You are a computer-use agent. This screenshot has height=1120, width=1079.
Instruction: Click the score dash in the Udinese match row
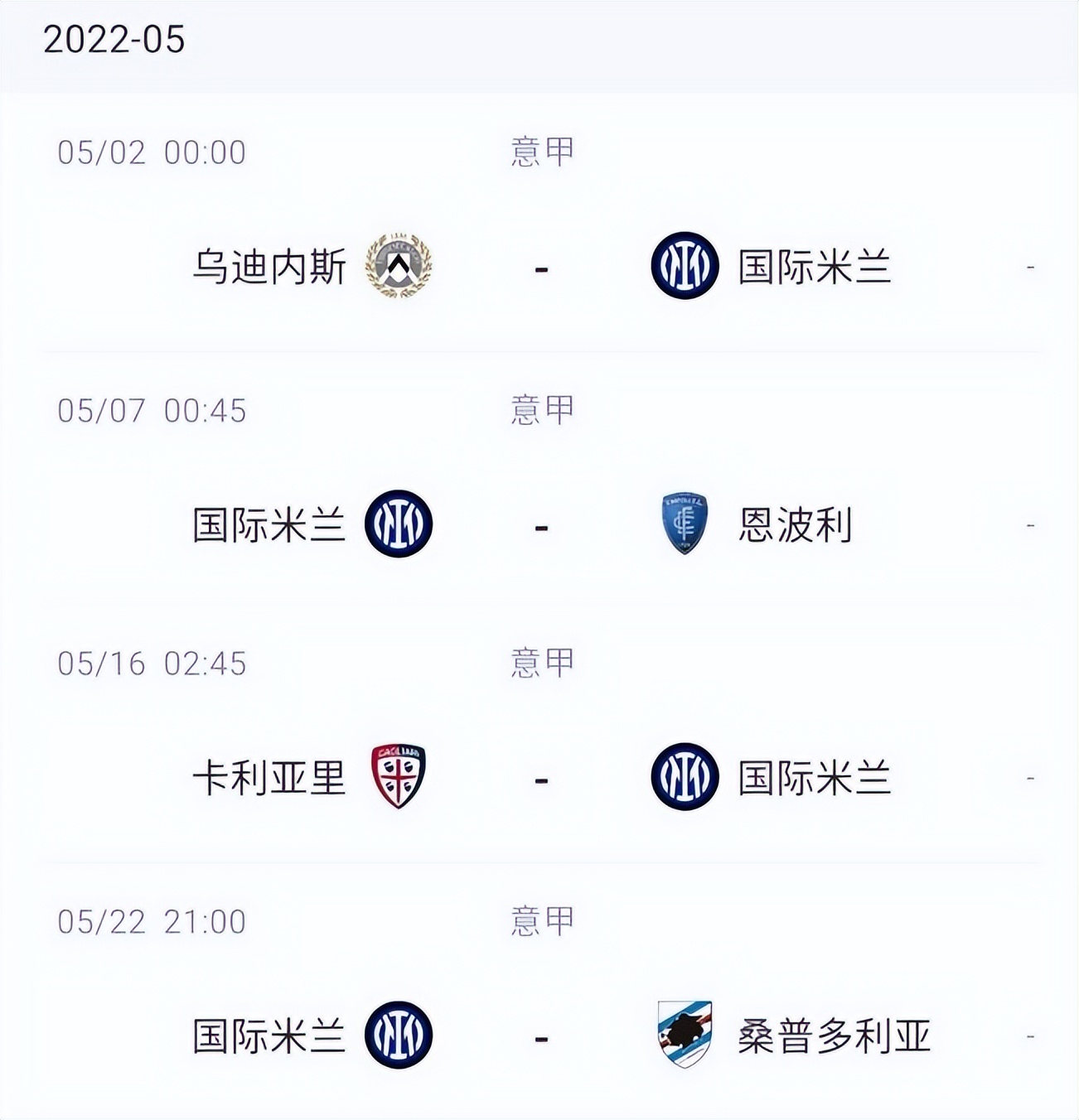(539, 268)
